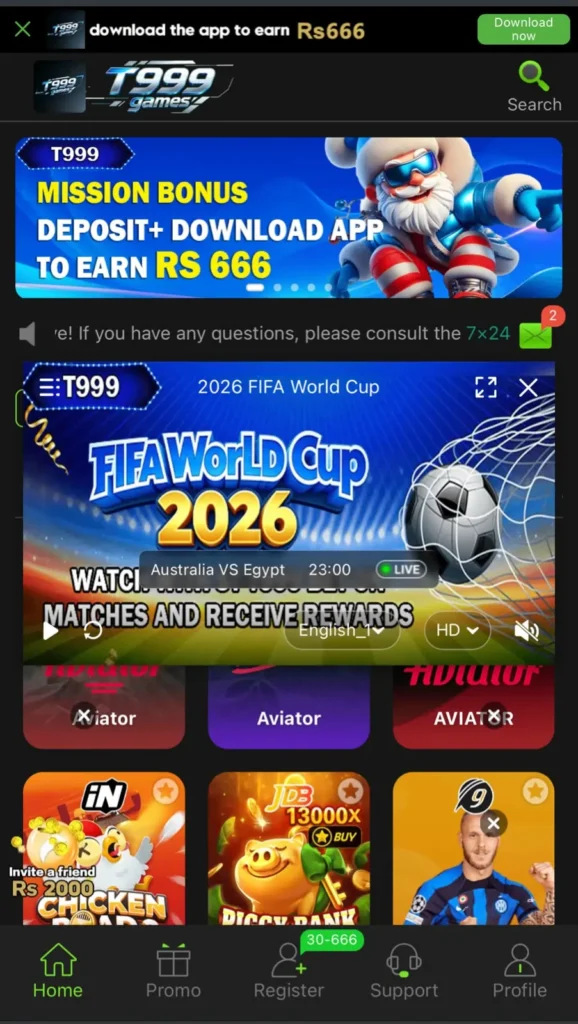Favorite the Piggy Bank game star
Image resolution: width=578 pixels, height=1024 pixels.
click(x=351, y=792)
